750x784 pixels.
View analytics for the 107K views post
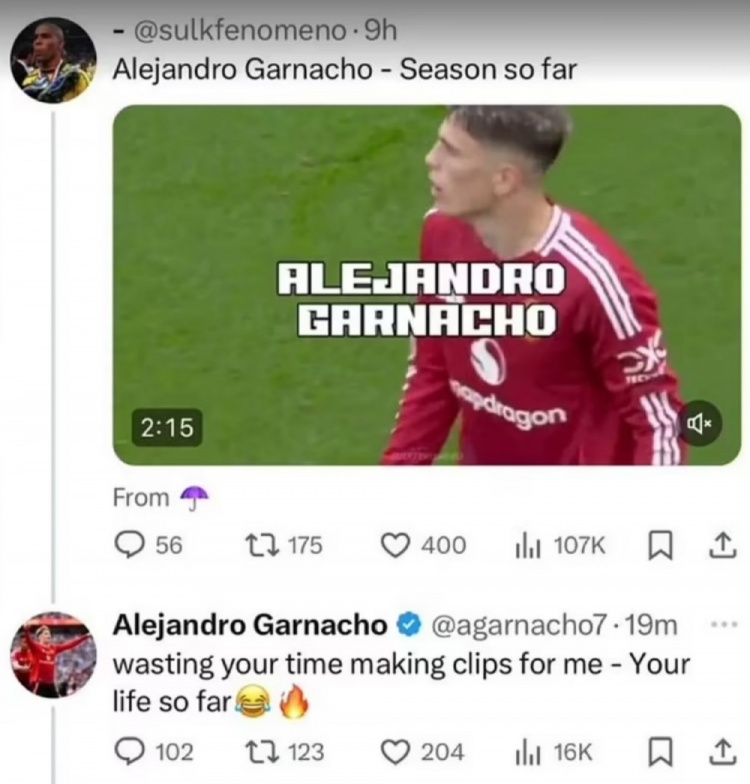(527, 545)
